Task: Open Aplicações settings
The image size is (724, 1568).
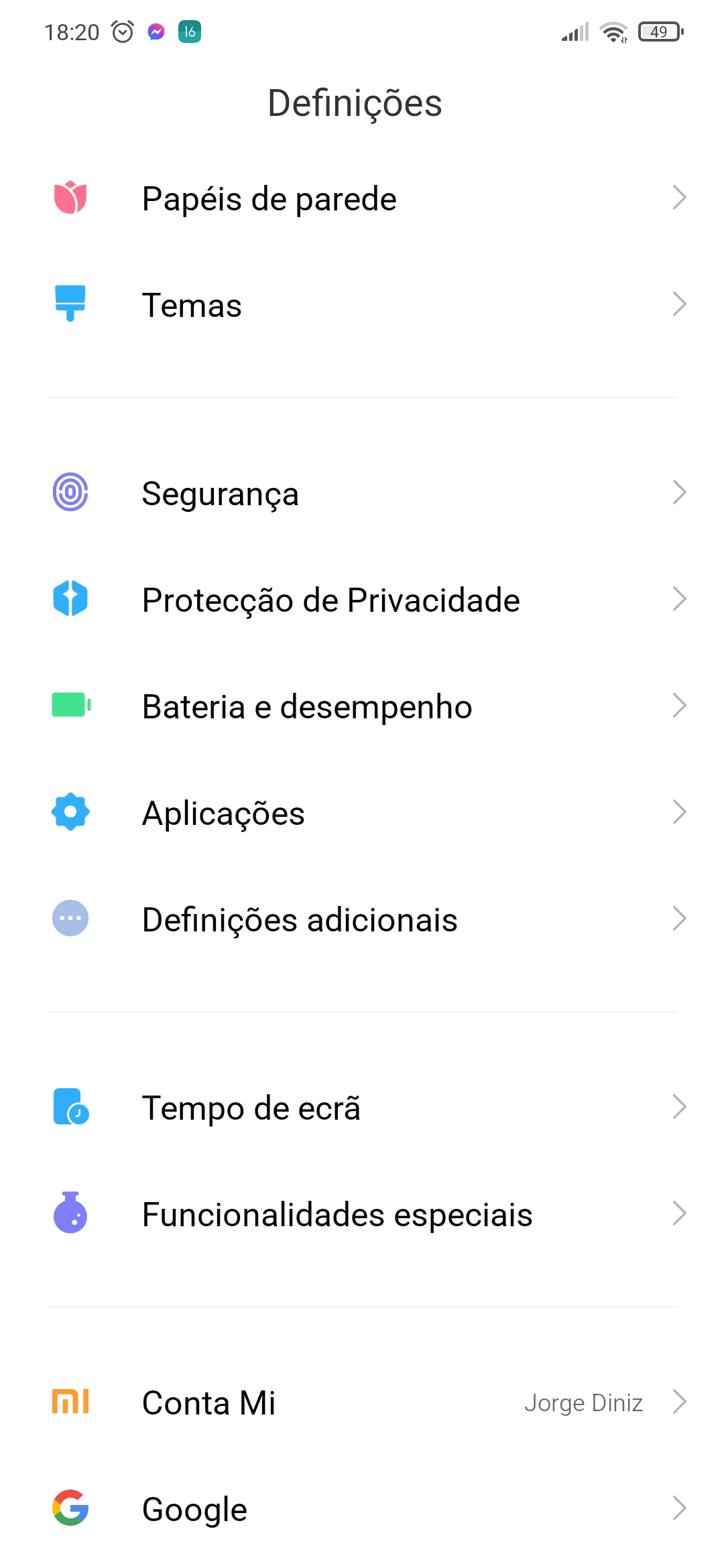Action: point(362,813)
